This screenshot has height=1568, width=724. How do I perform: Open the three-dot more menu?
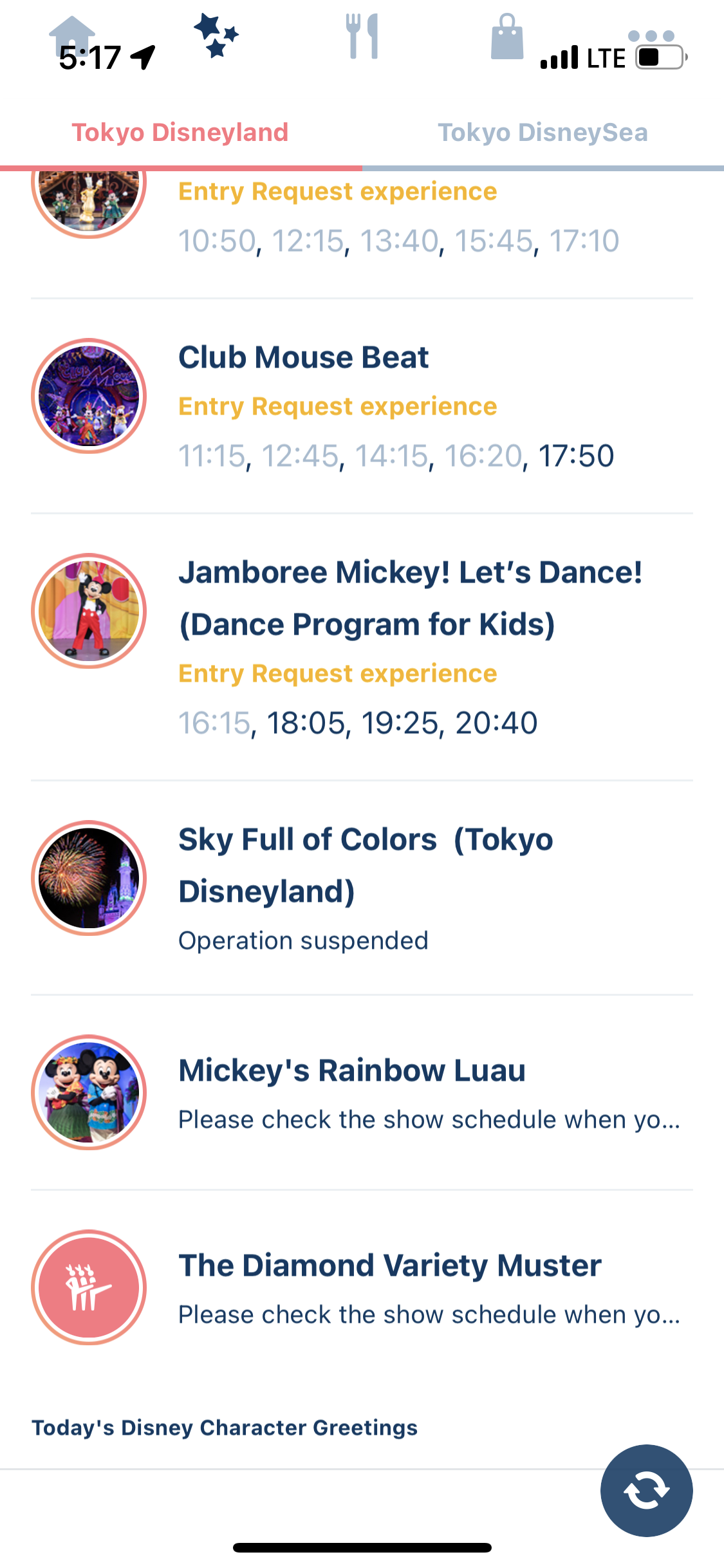coord(651,36)
